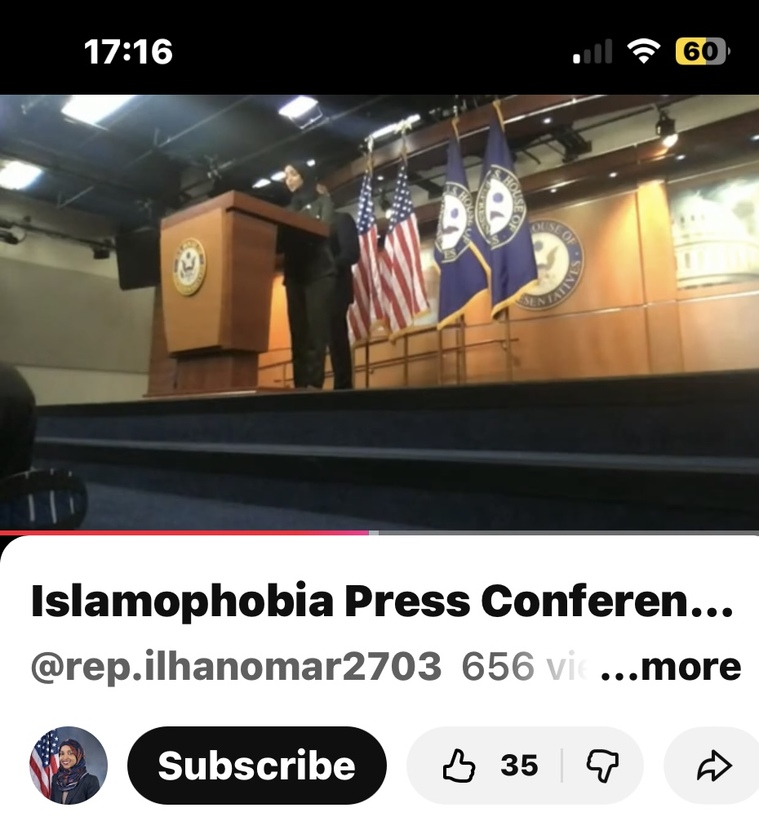
Task: Dislike this video
Action: [x=602, y=767]
